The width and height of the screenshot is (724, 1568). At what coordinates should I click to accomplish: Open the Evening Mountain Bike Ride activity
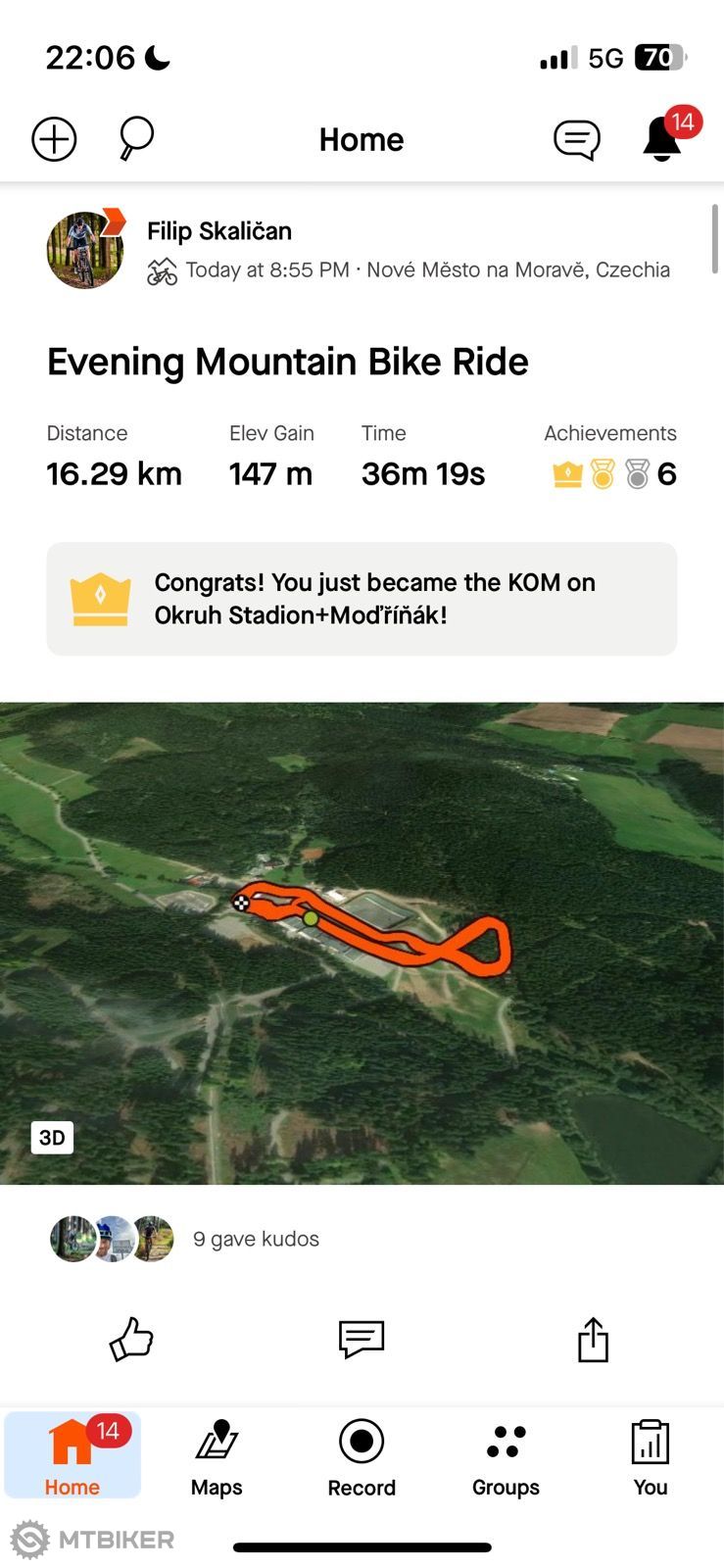pyautogui.click(x=287, y=362)
